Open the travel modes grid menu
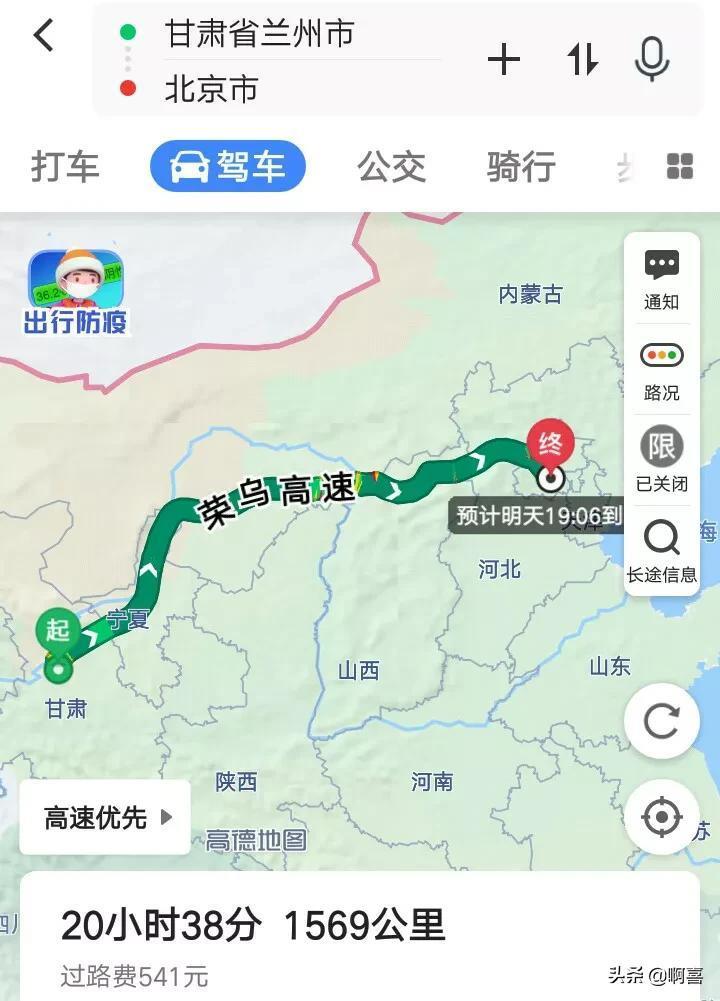Image resolution: width=720 pixels, height=1001 pixels. coord(680,167)
